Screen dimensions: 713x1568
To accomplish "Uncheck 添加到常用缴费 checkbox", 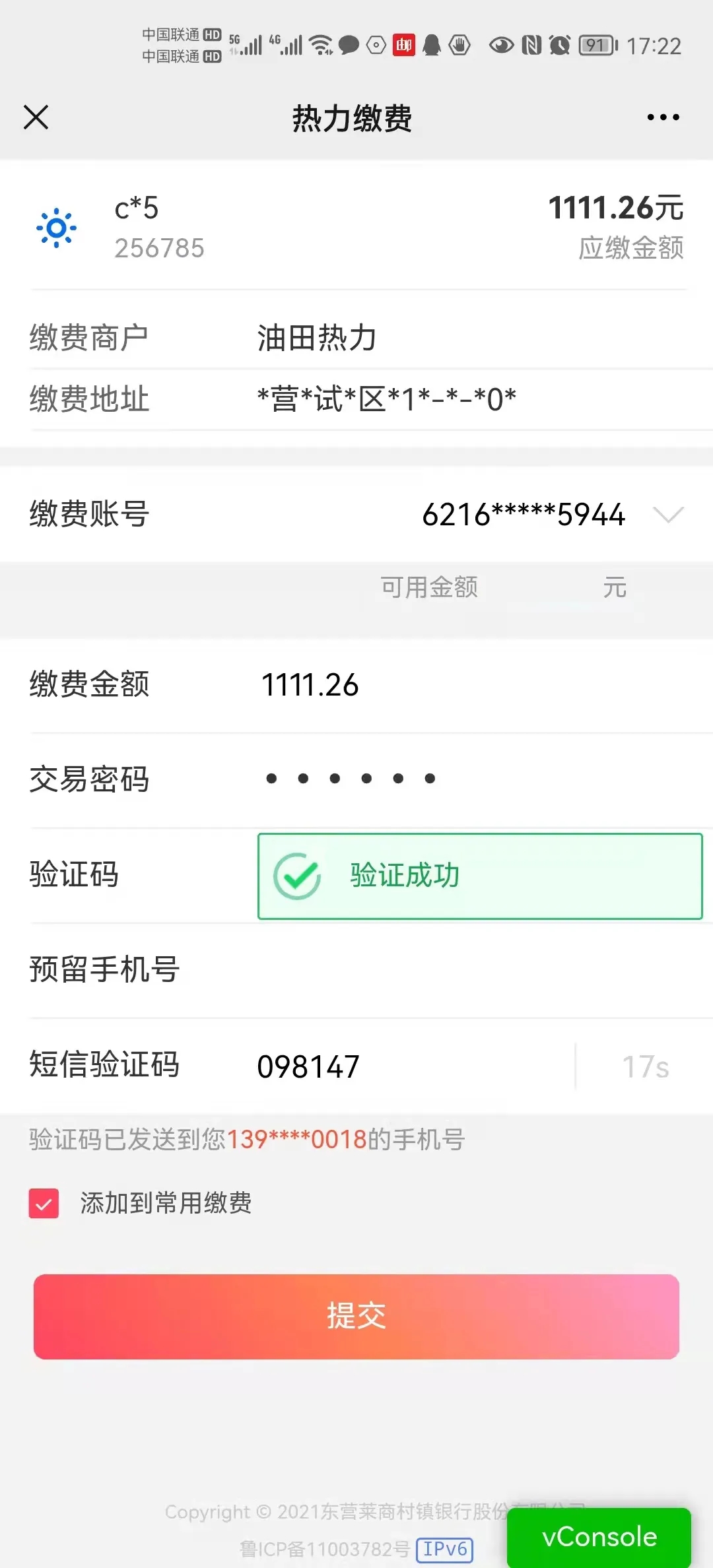I will click(44, 1203).
